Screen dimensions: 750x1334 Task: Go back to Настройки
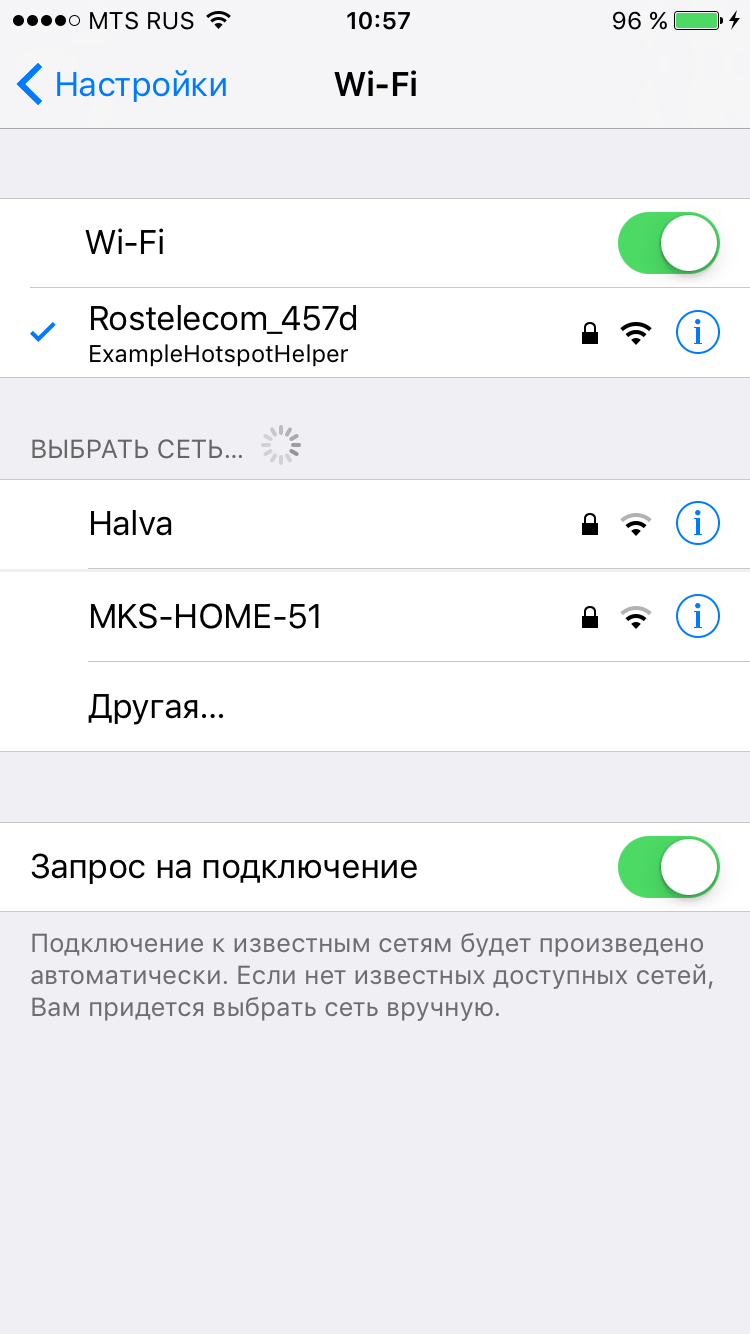122,85
